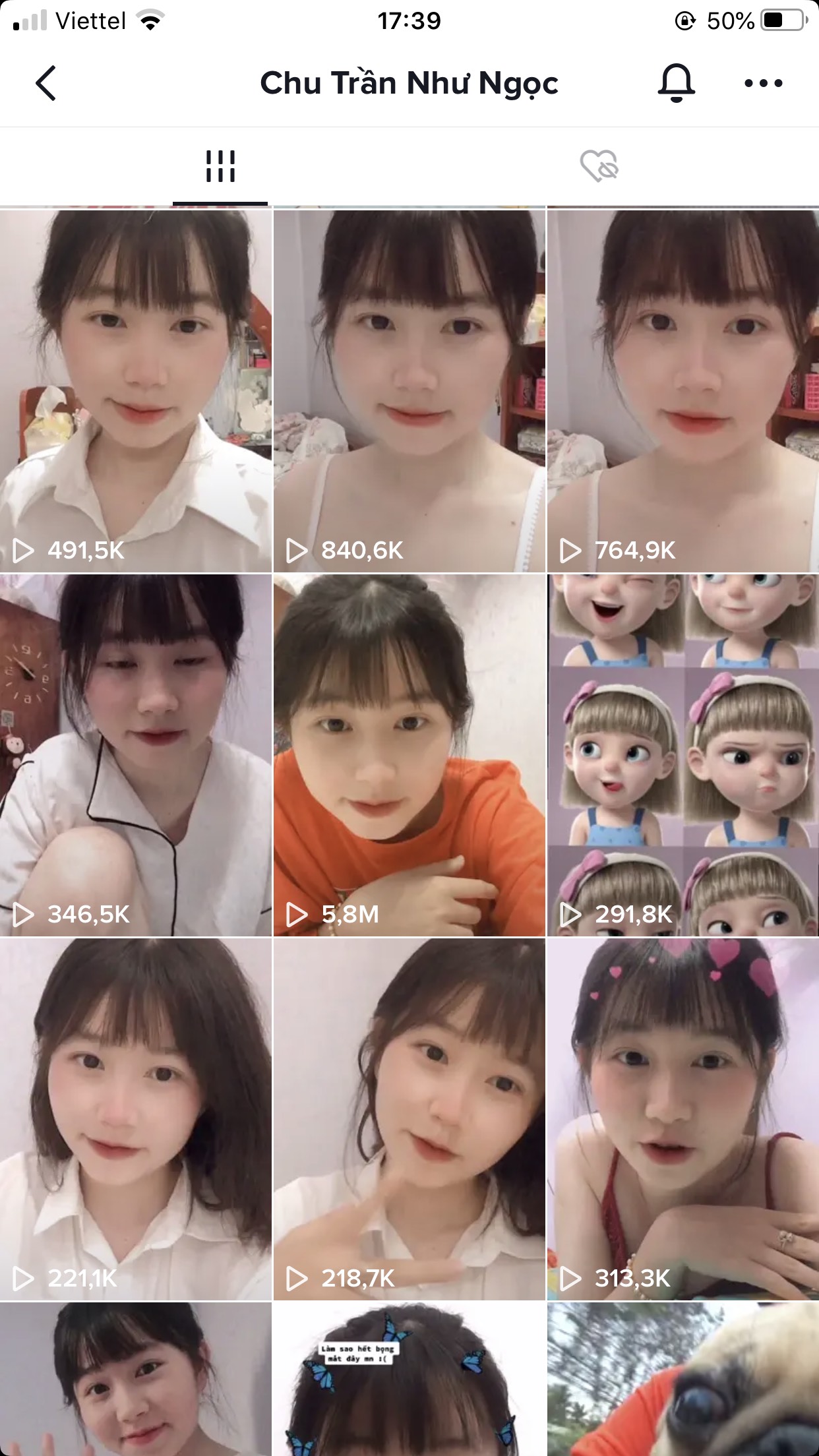Watch the video with 346,5K views
This screenshot has height=1456, width=819.
click(x=136, y=755)
